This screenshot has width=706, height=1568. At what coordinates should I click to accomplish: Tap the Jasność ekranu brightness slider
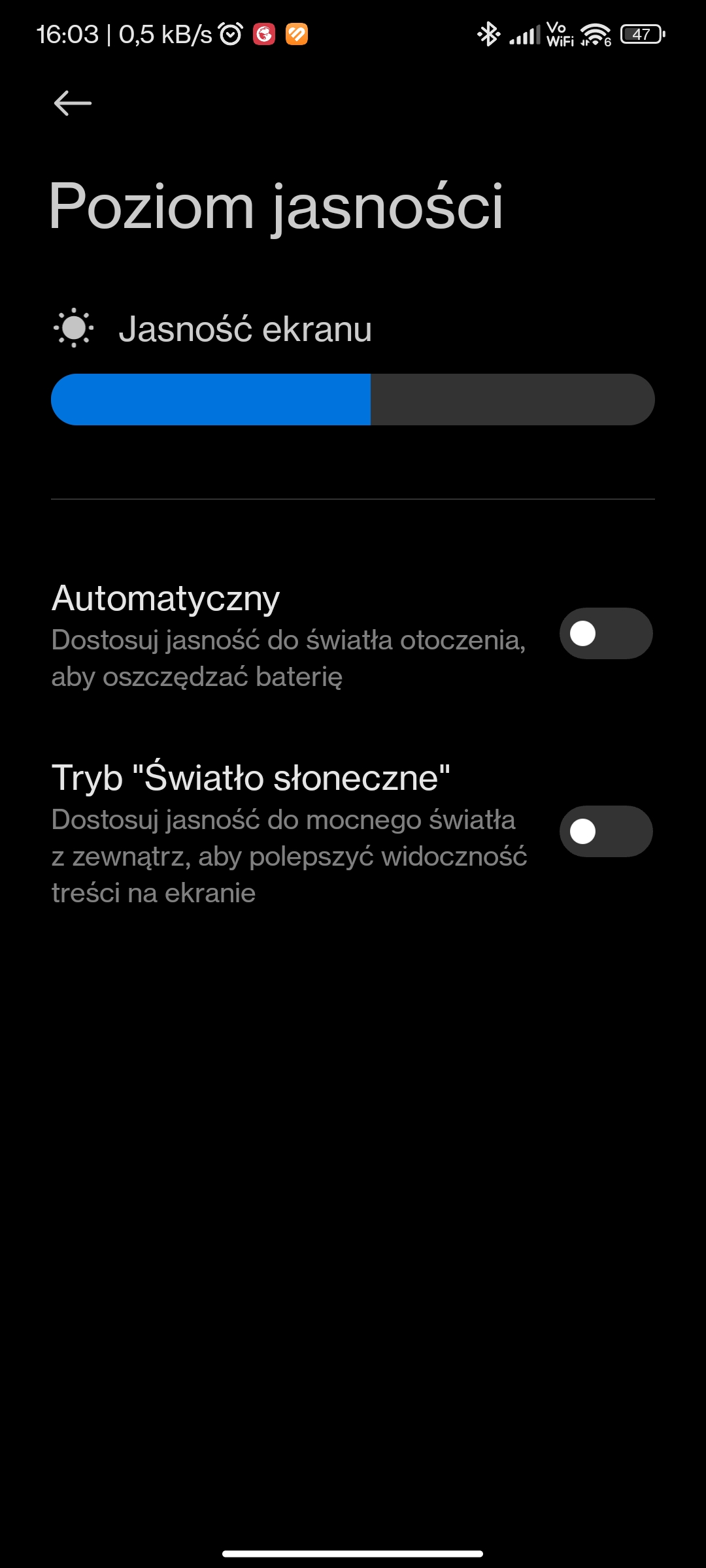tap(353, 399)
